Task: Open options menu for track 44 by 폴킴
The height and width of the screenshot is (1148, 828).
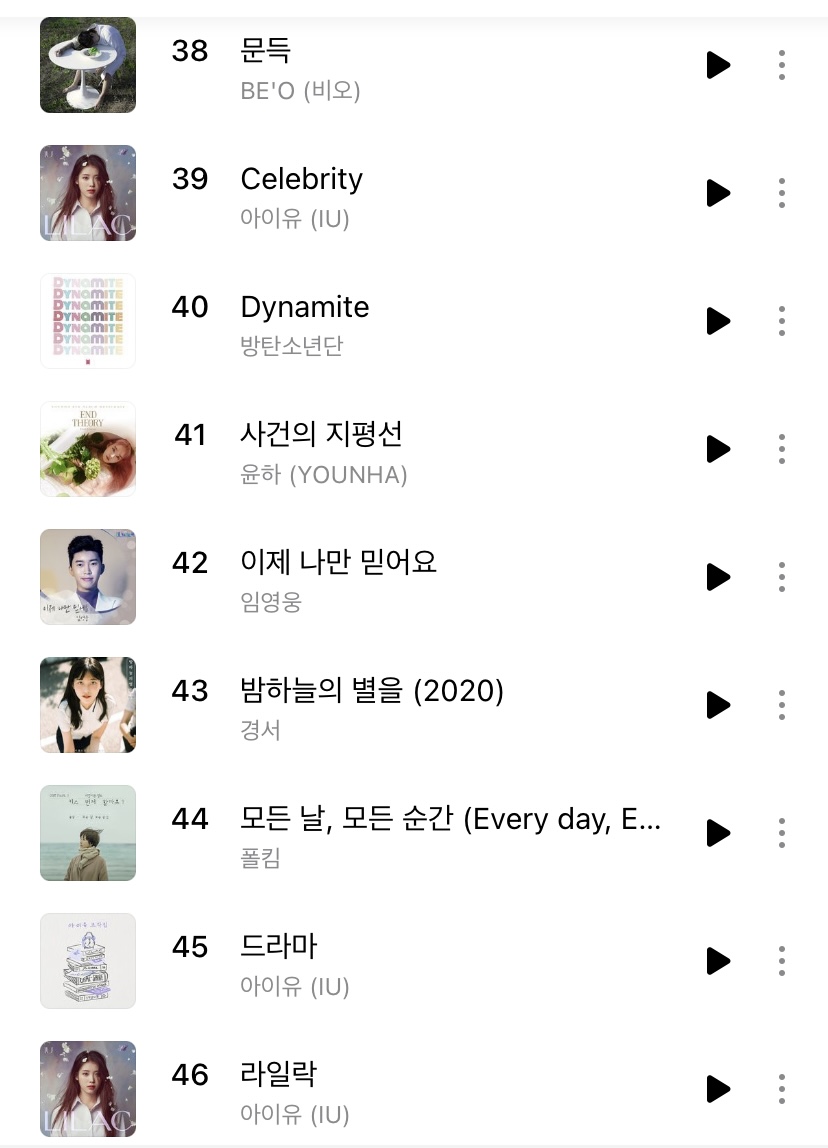Action: pos(781,833)
